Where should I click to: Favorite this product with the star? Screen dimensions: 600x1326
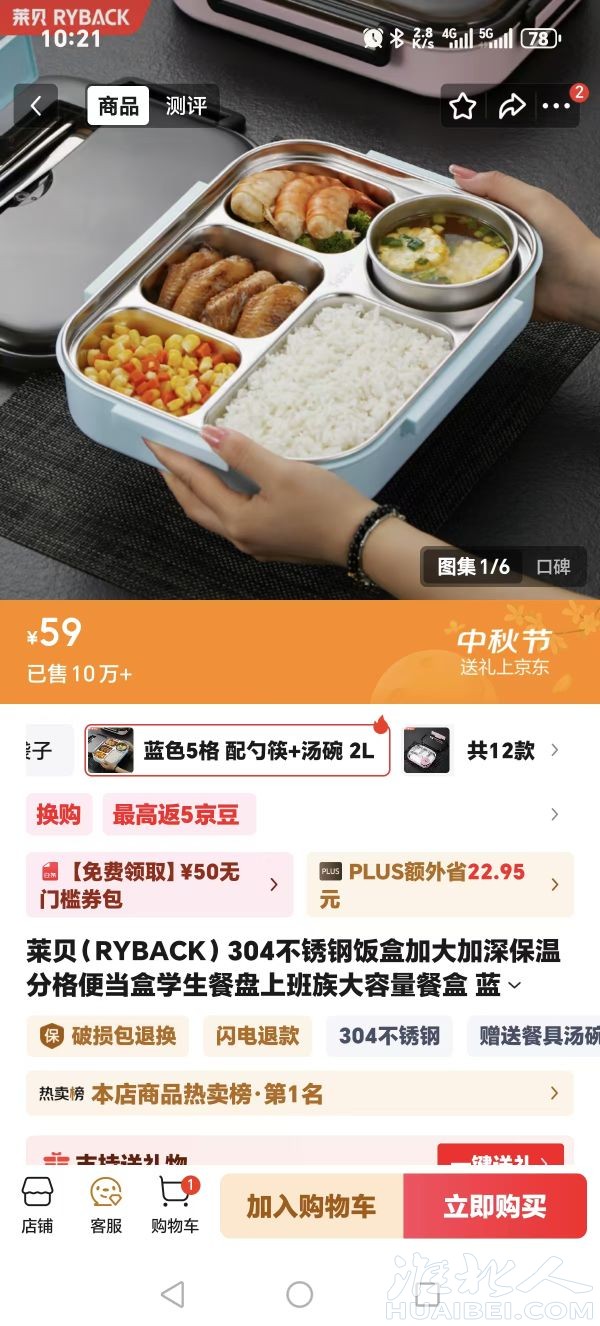pyautogui.click(x=462, y=106)
